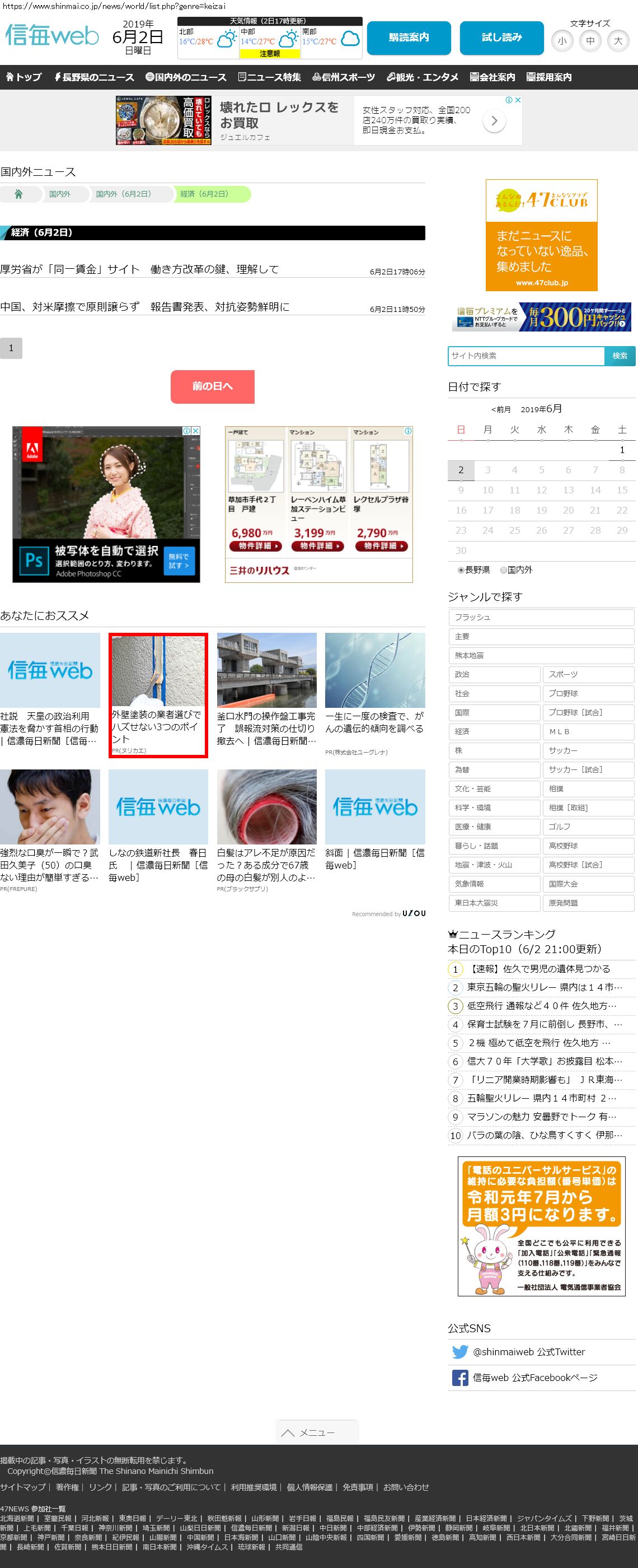Set font size to 大
Image resolution: width=638 pixels, height=1568 pixels.
click(618, 41)
